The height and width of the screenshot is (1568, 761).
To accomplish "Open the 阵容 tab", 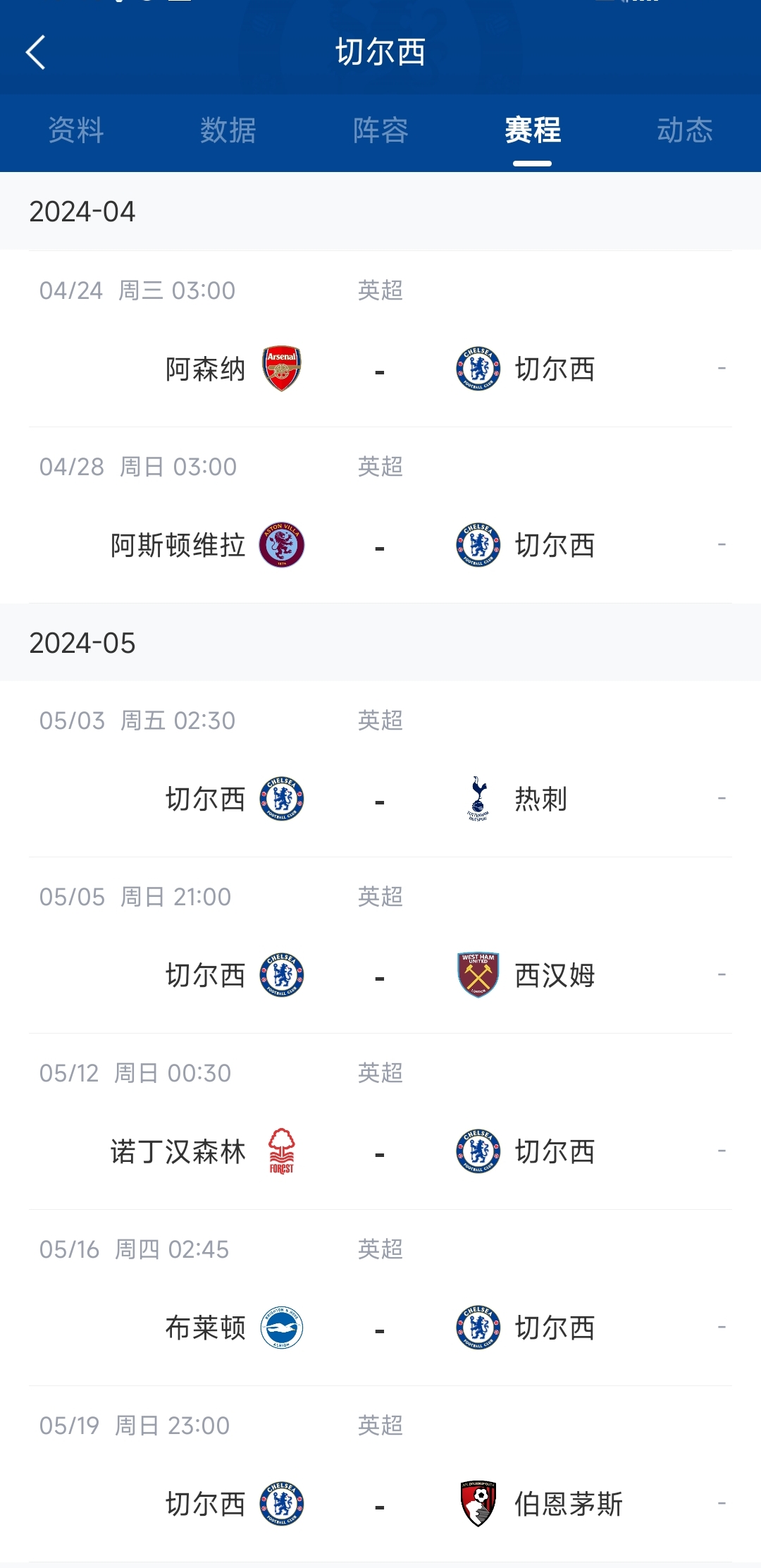I will [x=380, y=130].
